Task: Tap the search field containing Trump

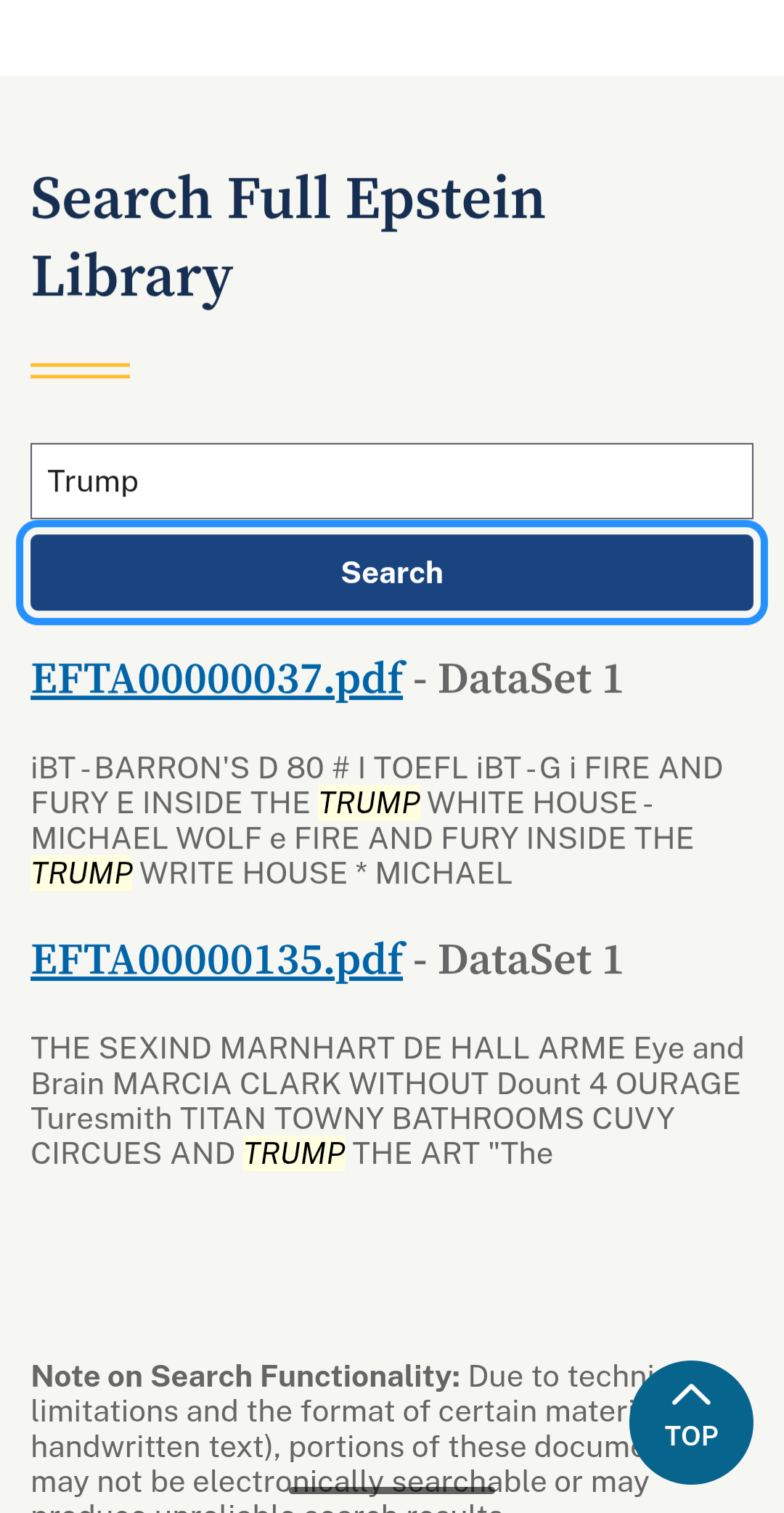Action: point(392,481)
